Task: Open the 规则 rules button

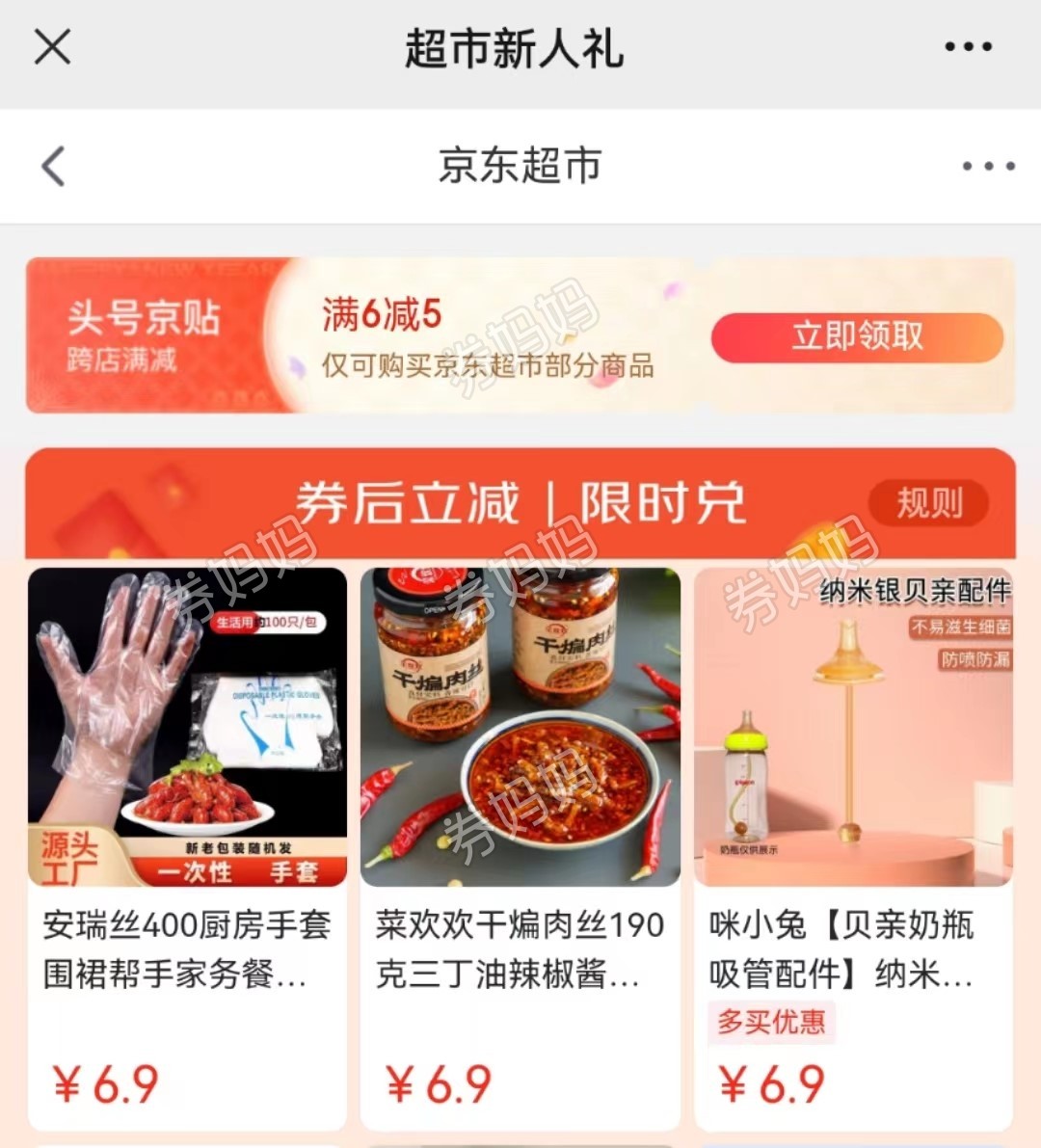Action: tap(927, 499)
